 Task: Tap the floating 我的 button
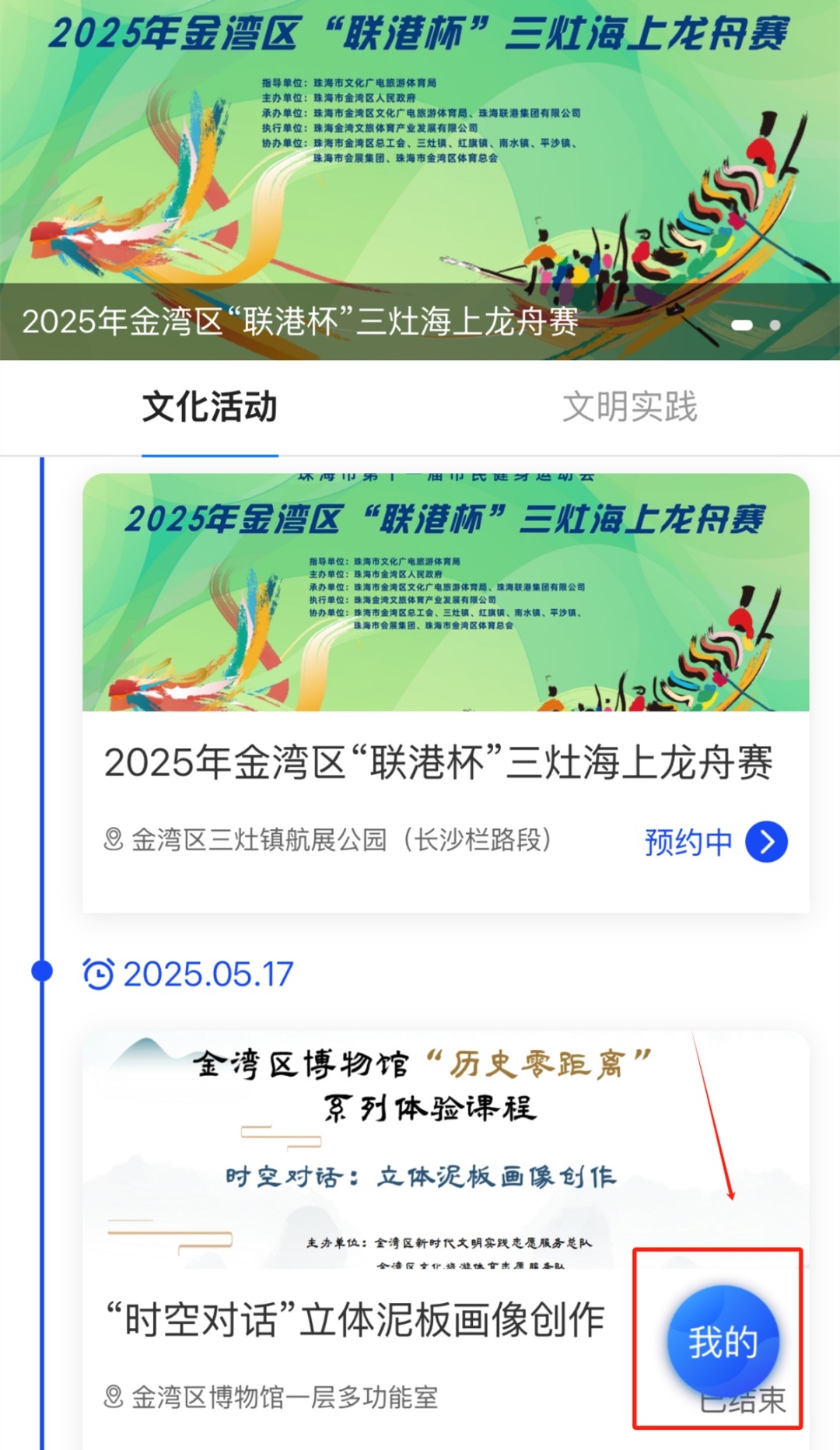point(723,1342)
